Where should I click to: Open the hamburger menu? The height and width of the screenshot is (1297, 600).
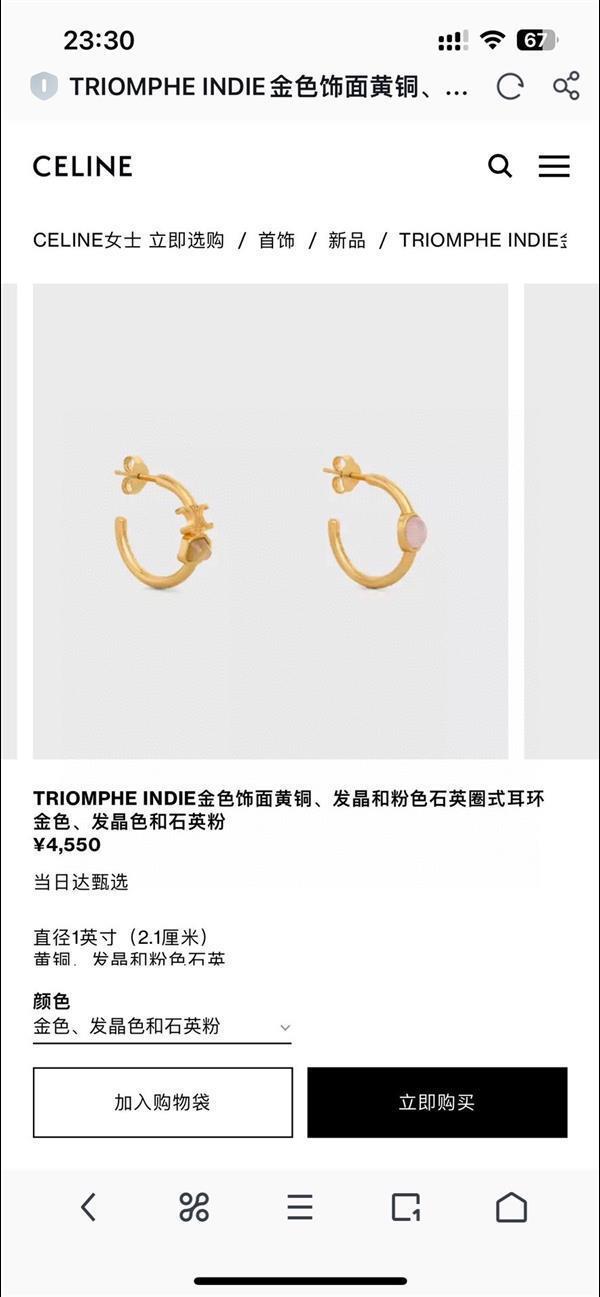click(x=554, y=166)
